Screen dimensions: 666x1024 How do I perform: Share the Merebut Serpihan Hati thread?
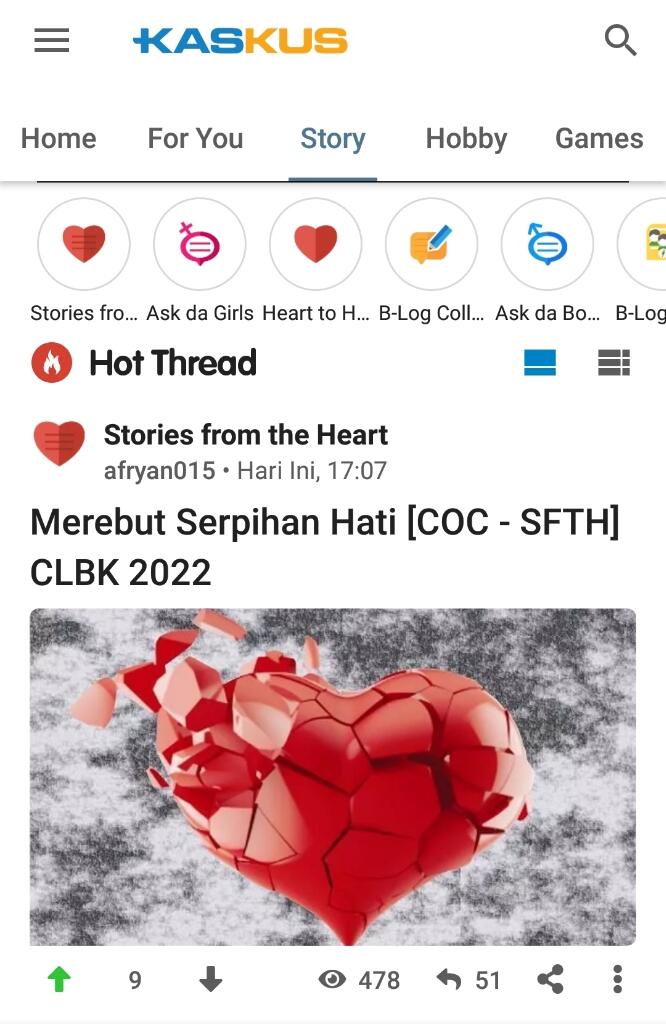pos(550,980)
